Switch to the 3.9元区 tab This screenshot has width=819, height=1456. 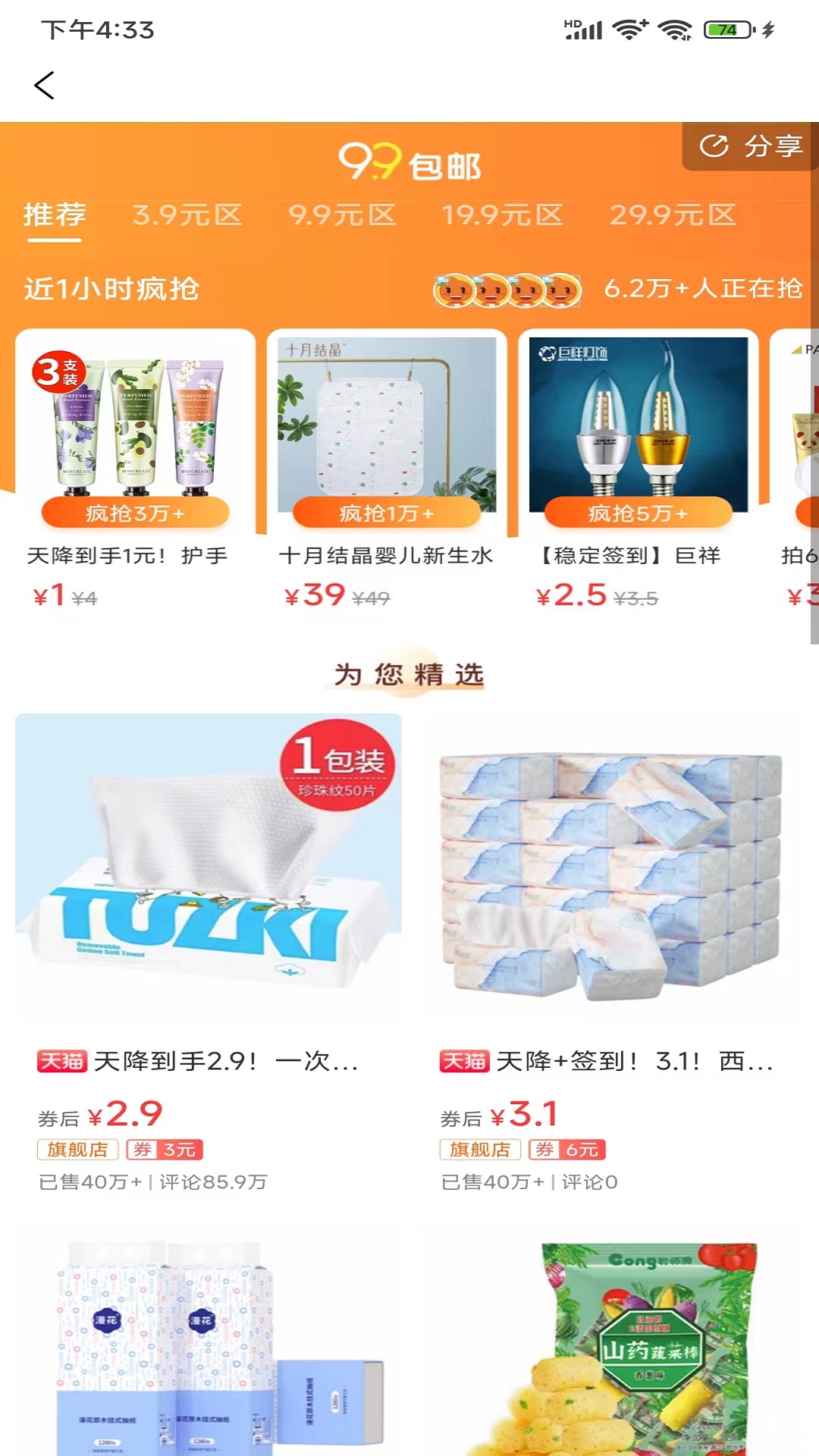pyautogui.click(x=187, y=215)
